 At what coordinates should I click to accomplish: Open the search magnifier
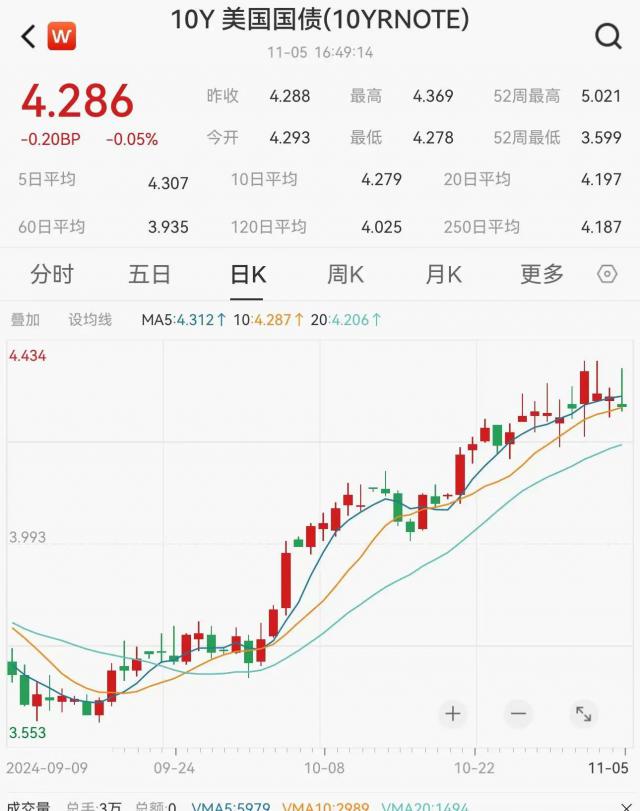608,37
